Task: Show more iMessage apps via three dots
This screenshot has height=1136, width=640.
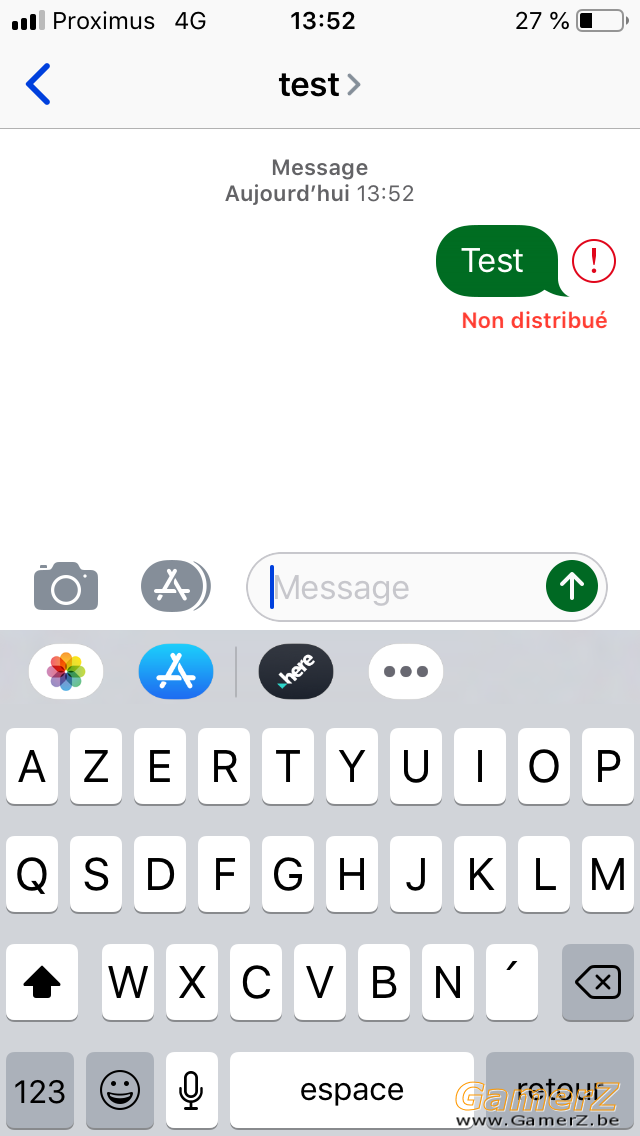Action: [406, 672]
